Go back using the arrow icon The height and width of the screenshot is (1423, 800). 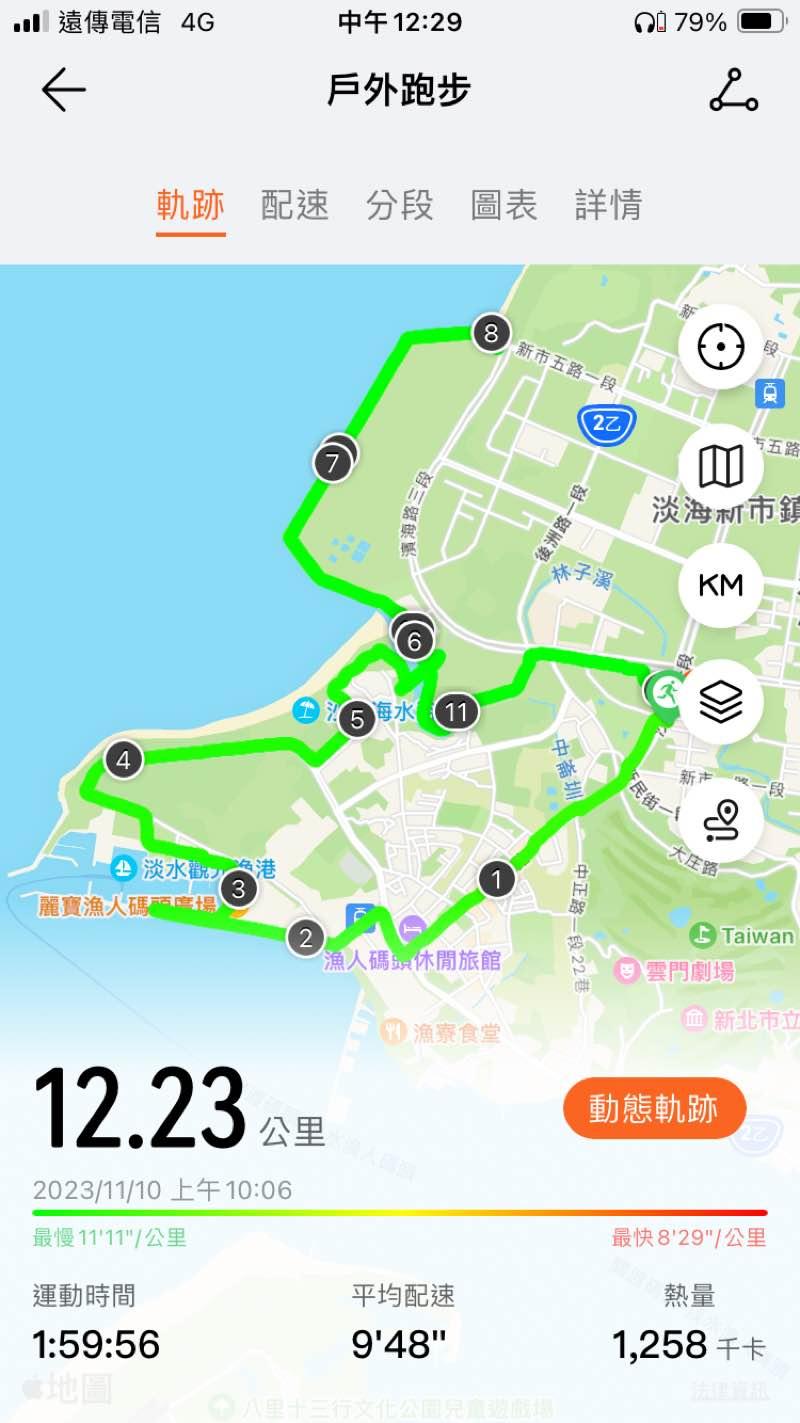point(63,91)
